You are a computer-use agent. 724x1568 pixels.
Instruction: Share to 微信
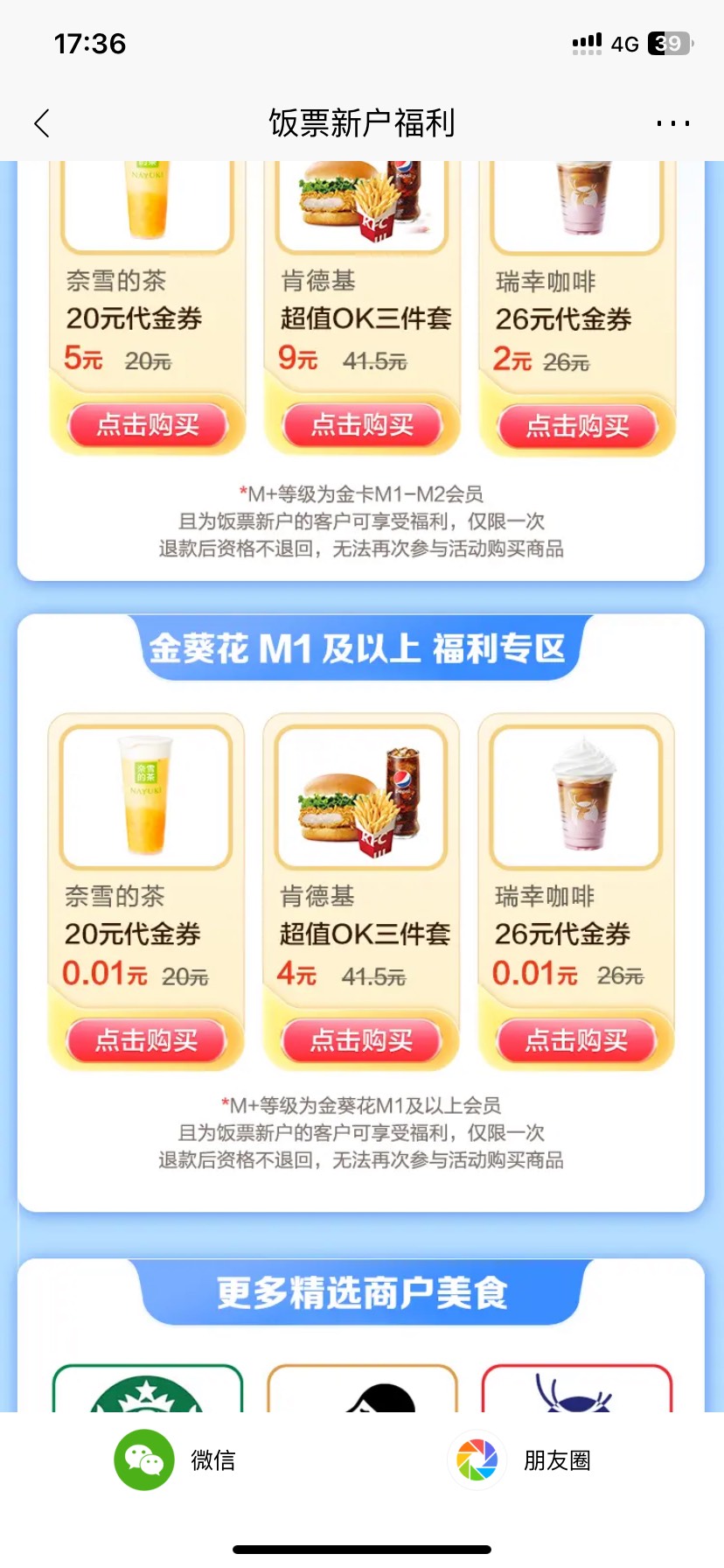pyautogui.click(x=175, y=1459)
